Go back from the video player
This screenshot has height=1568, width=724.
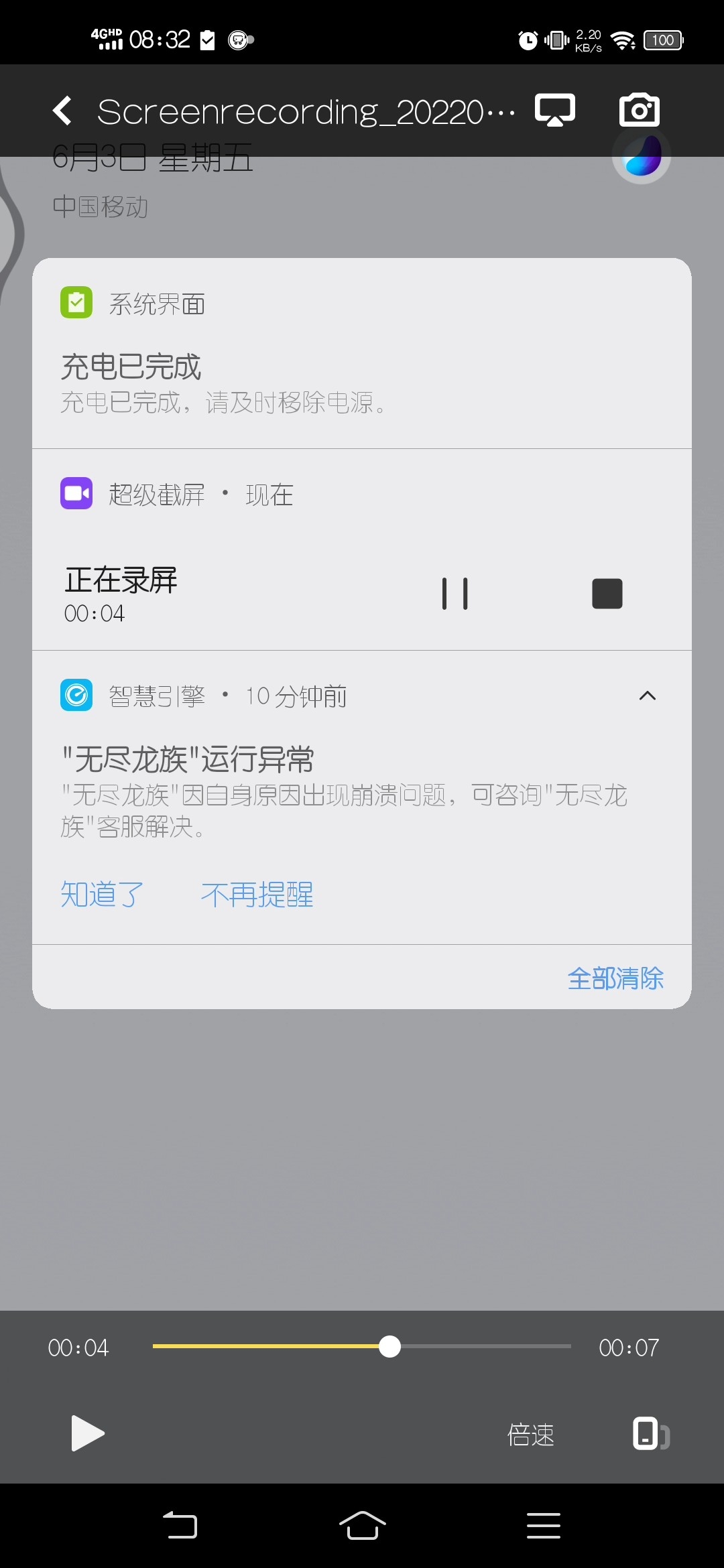(x=62, y=111)
